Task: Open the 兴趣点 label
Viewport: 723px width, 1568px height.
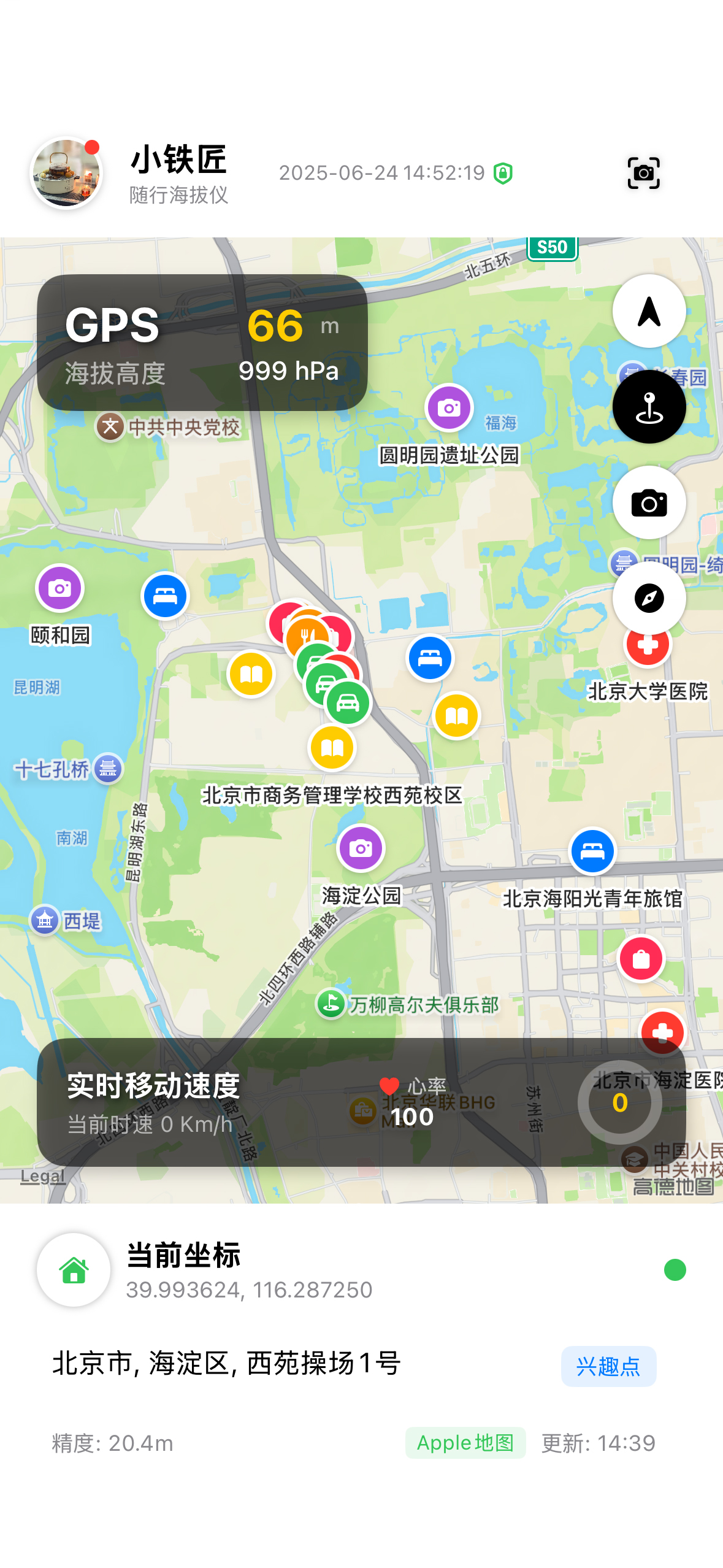Action: point(608,1367)
